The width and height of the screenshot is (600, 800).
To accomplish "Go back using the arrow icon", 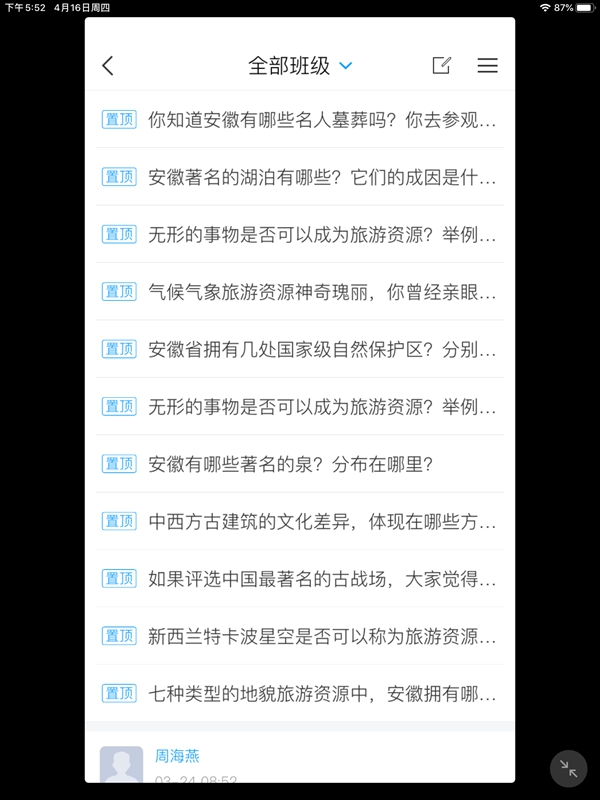I will click(x=108, y=66).
